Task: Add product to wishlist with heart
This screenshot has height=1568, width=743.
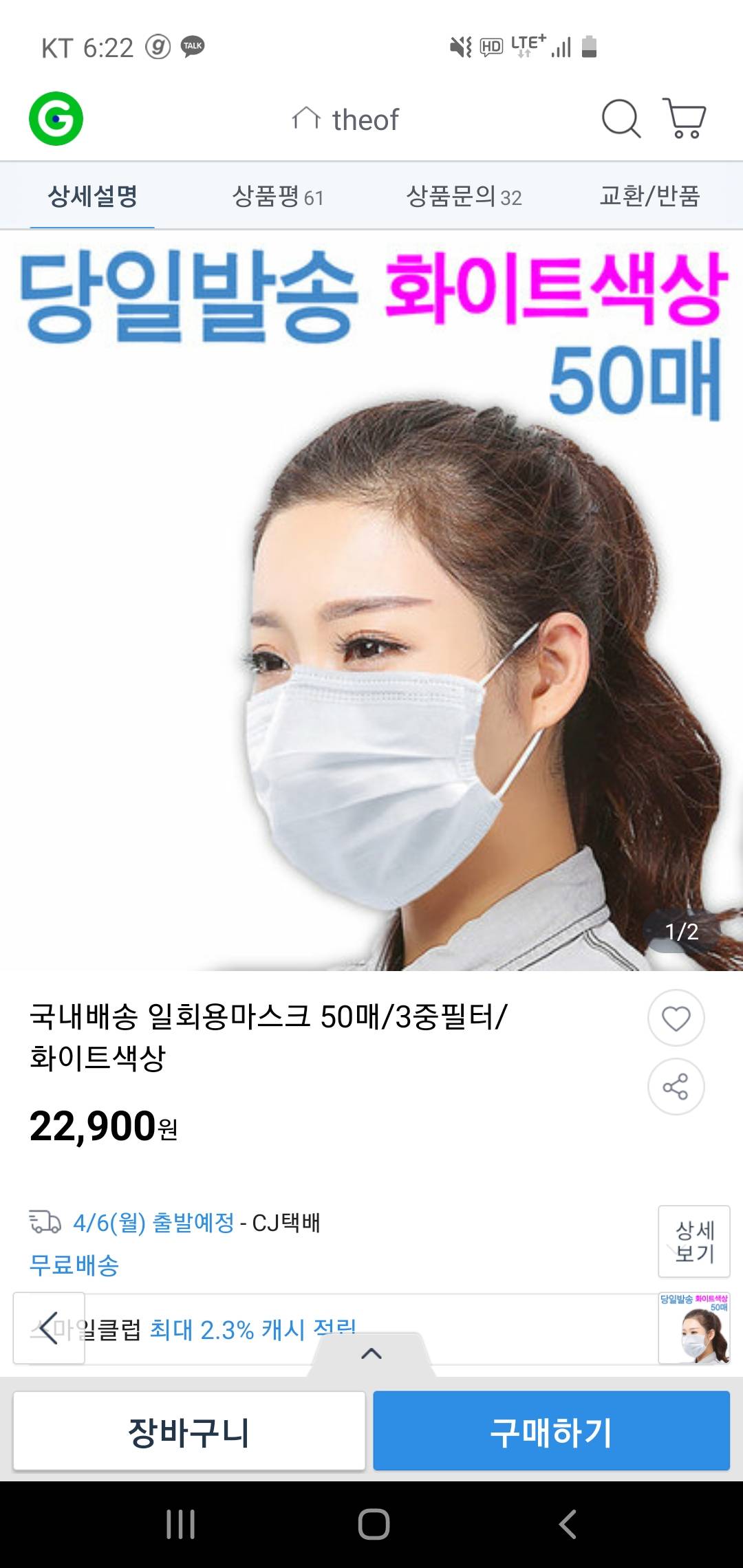Action: [x=676, y=1019]
